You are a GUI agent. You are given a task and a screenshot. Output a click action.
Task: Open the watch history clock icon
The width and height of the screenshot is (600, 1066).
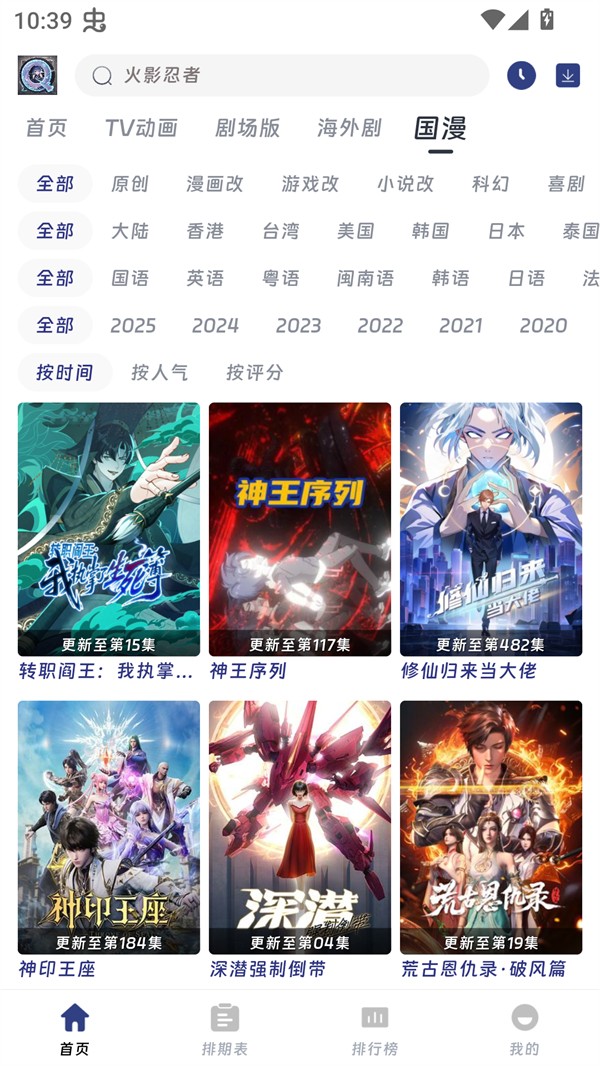point(521,75)
